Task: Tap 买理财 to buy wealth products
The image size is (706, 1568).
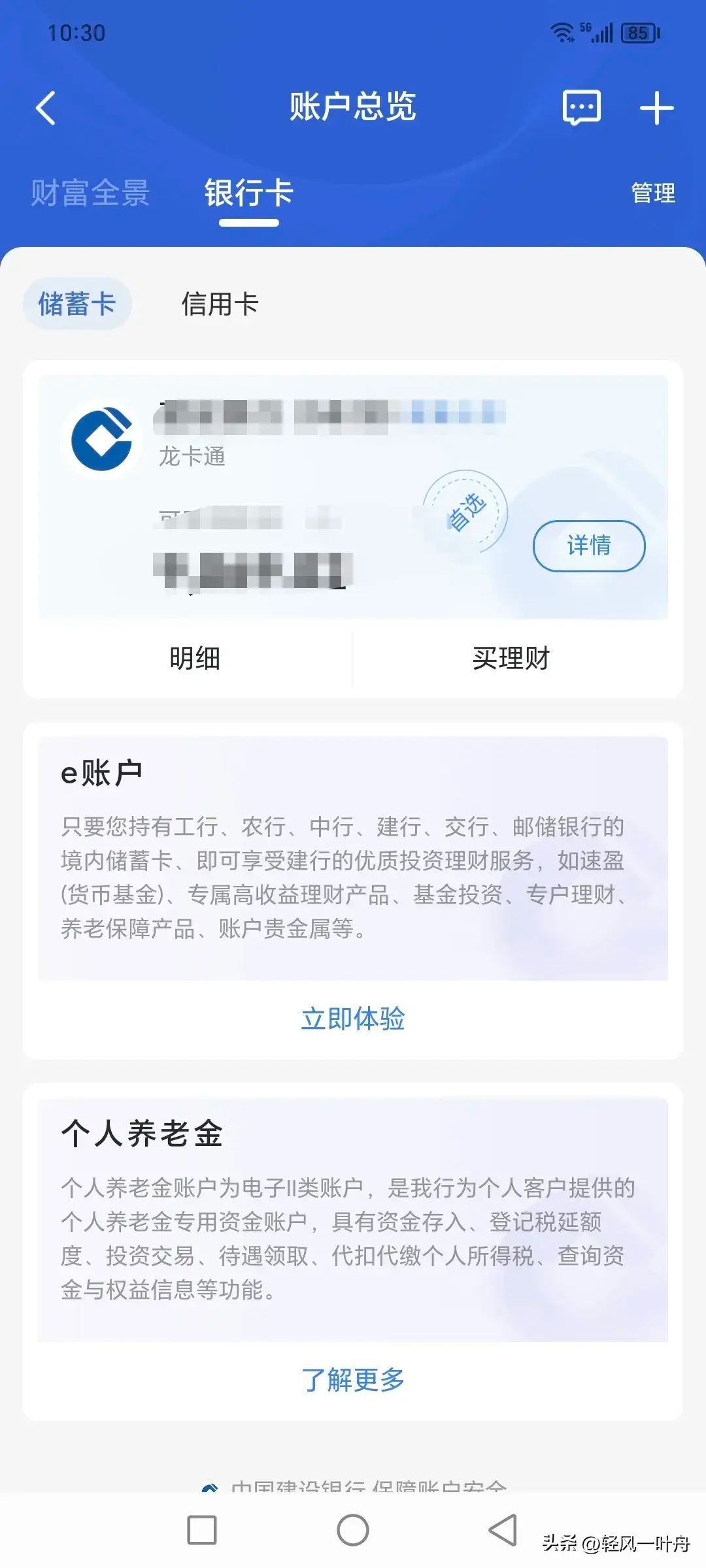Action: (511, 658)
